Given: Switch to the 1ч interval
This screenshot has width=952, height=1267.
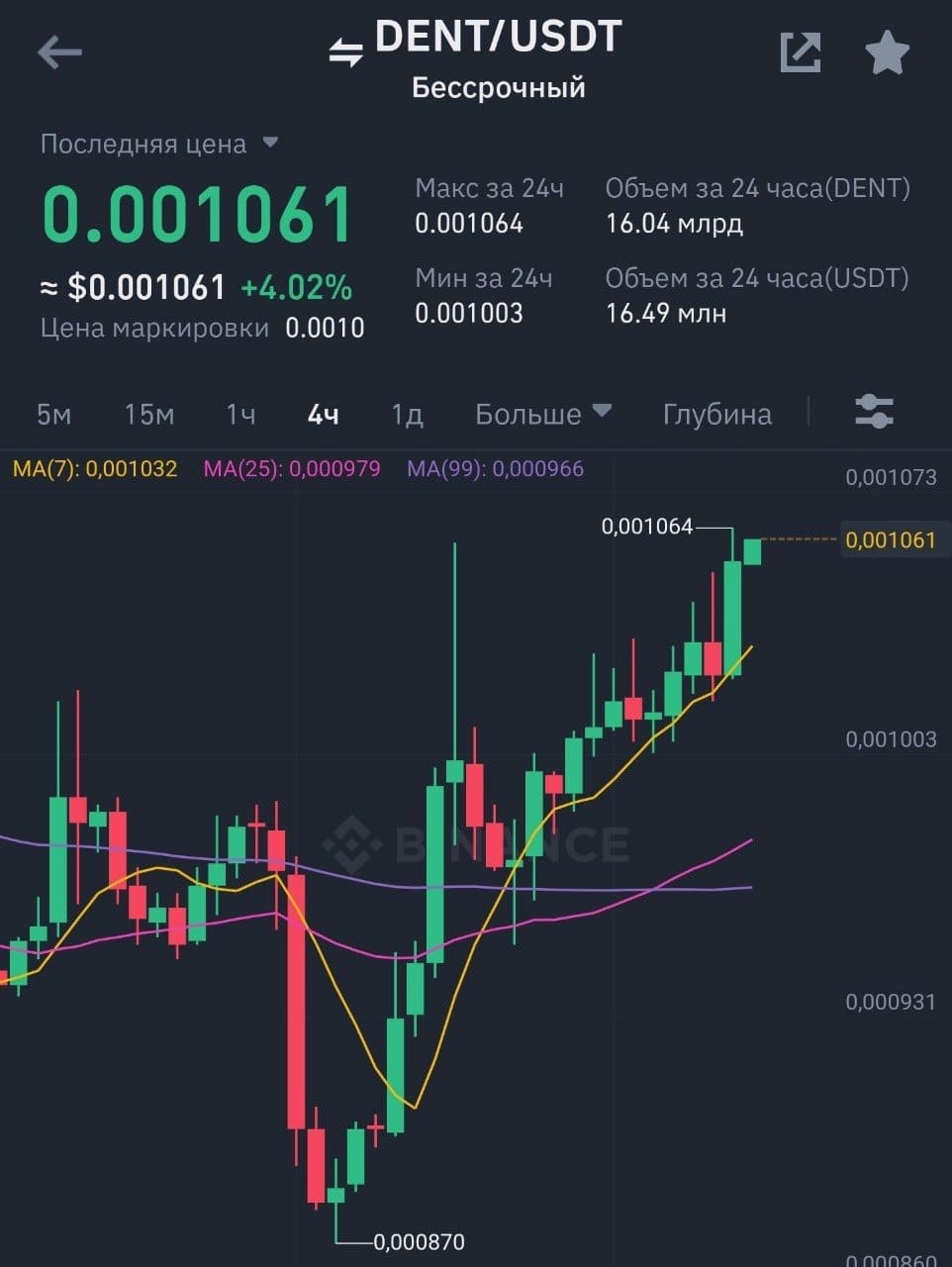Looking at the screenshot, I should (x=240, y=414).
